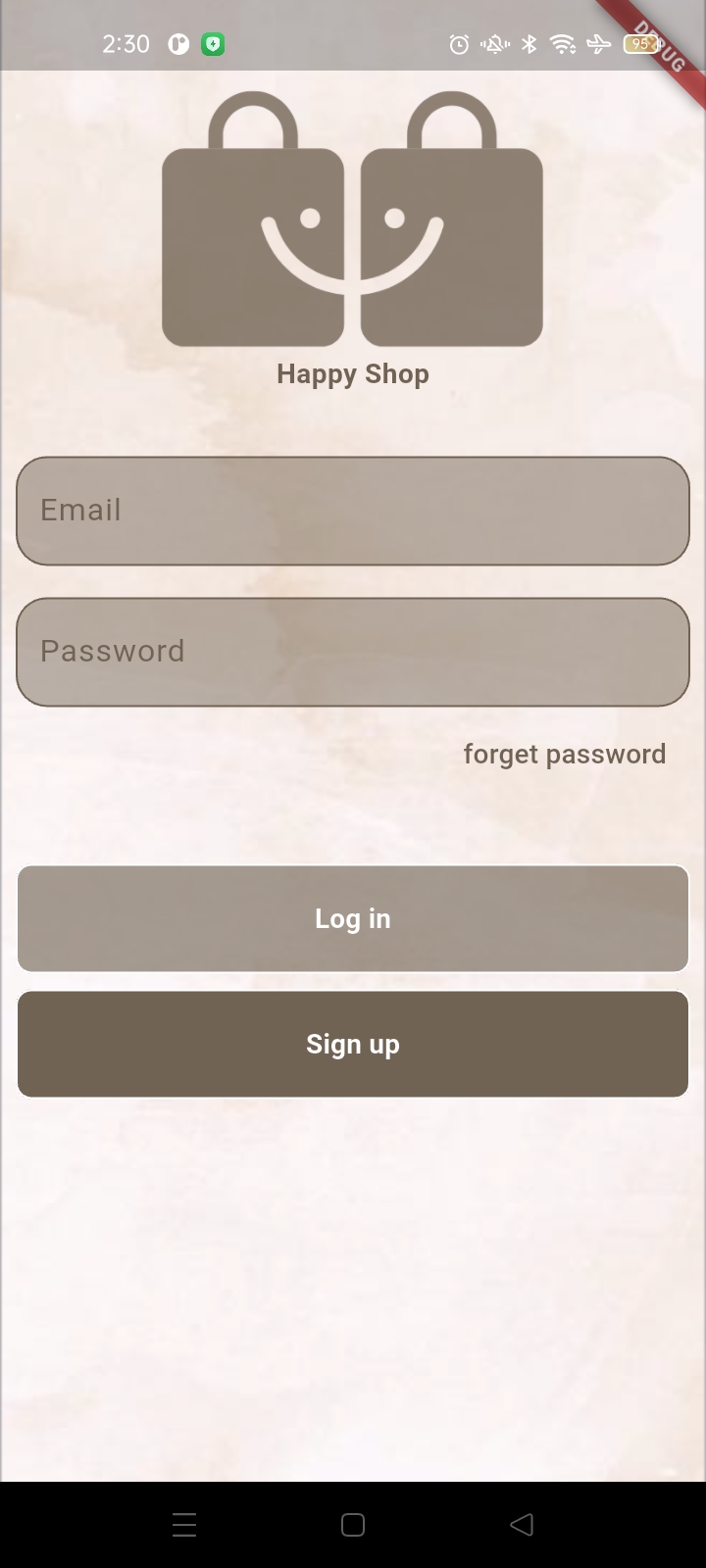The width and height of the screenshot is (706, 1568).
Task: Select the Bluetooth icon in status bar
Action: pos(529,44)
